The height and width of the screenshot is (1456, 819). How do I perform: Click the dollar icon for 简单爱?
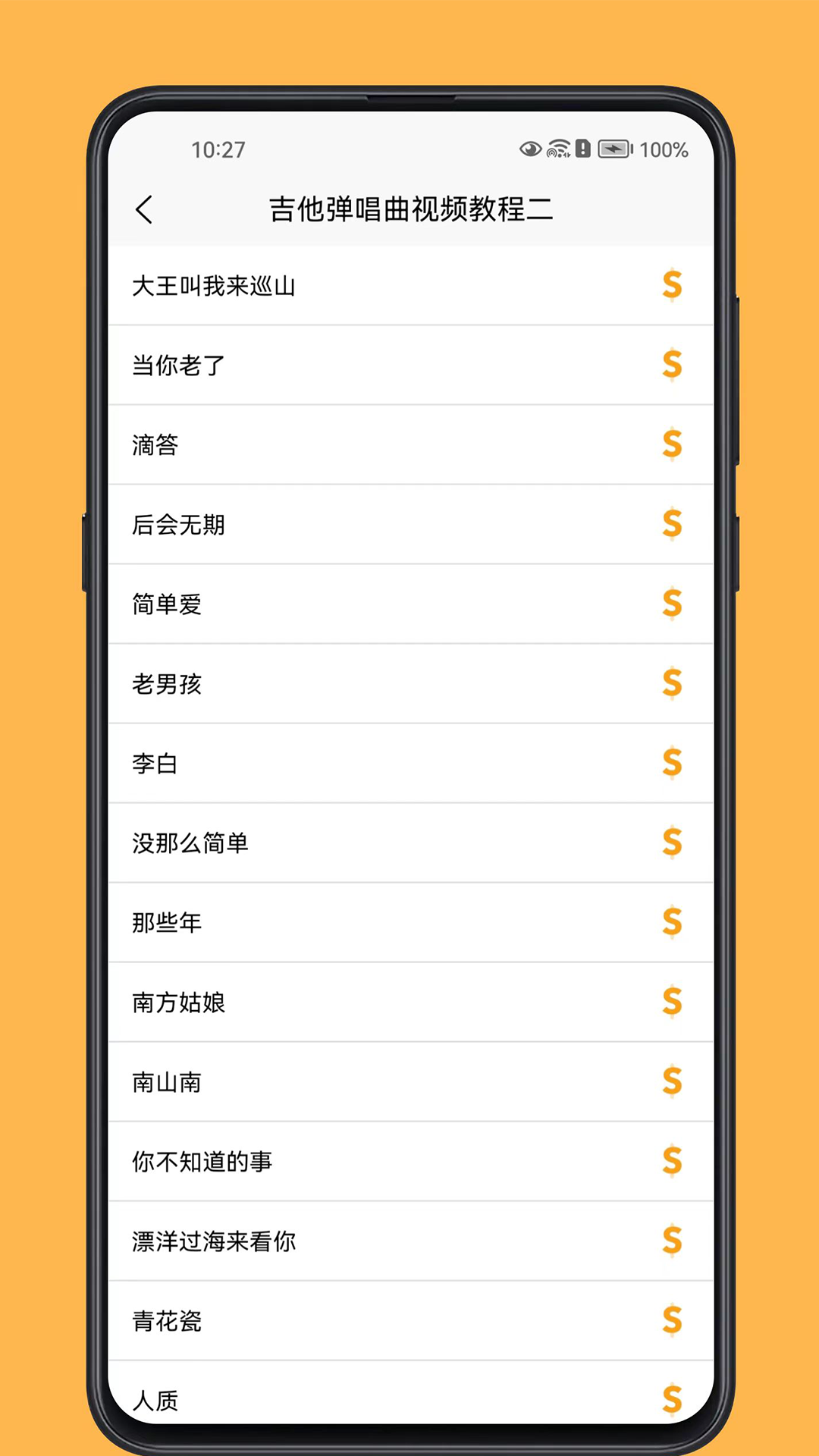[670, 604]
